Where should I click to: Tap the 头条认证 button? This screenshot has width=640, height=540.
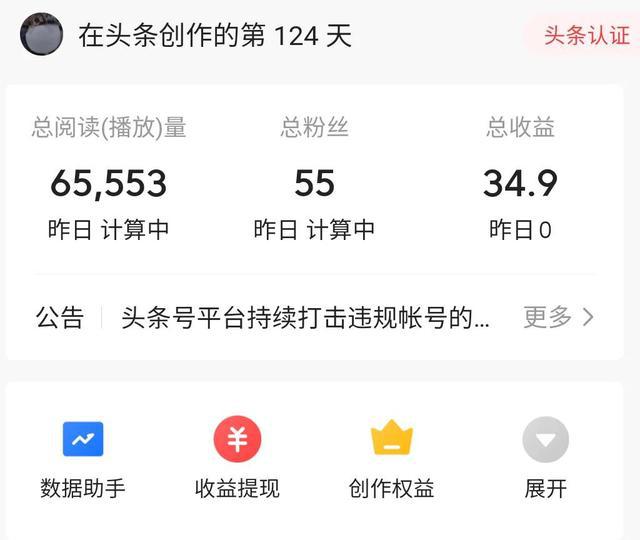point(586,36)
